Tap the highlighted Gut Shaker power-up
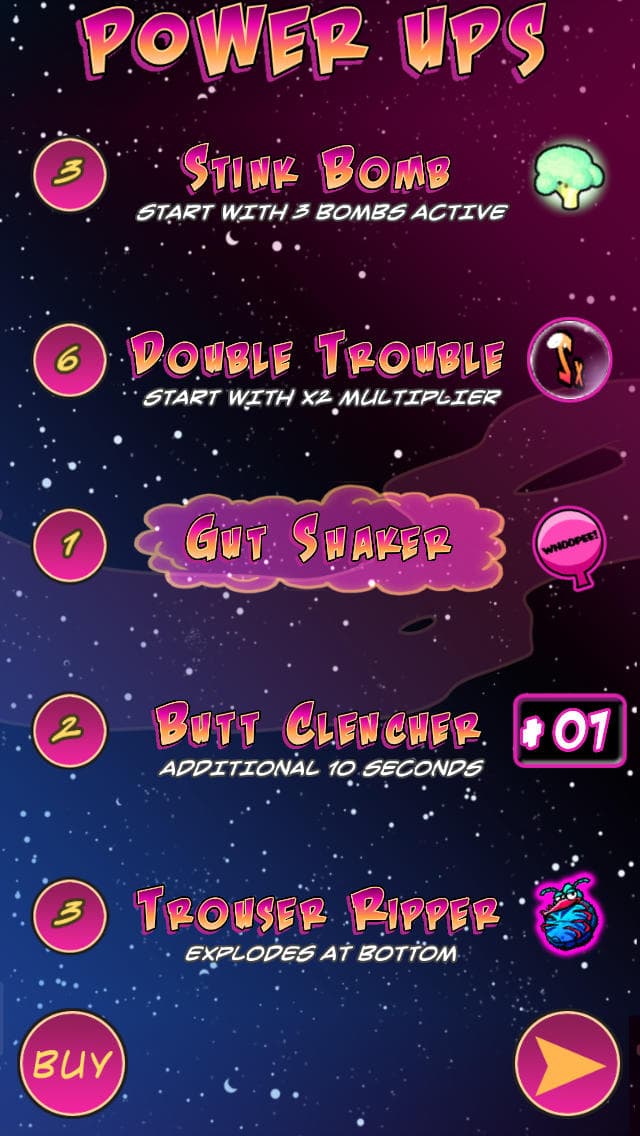Screen dimensions: 640x1136 coord(320,540)
